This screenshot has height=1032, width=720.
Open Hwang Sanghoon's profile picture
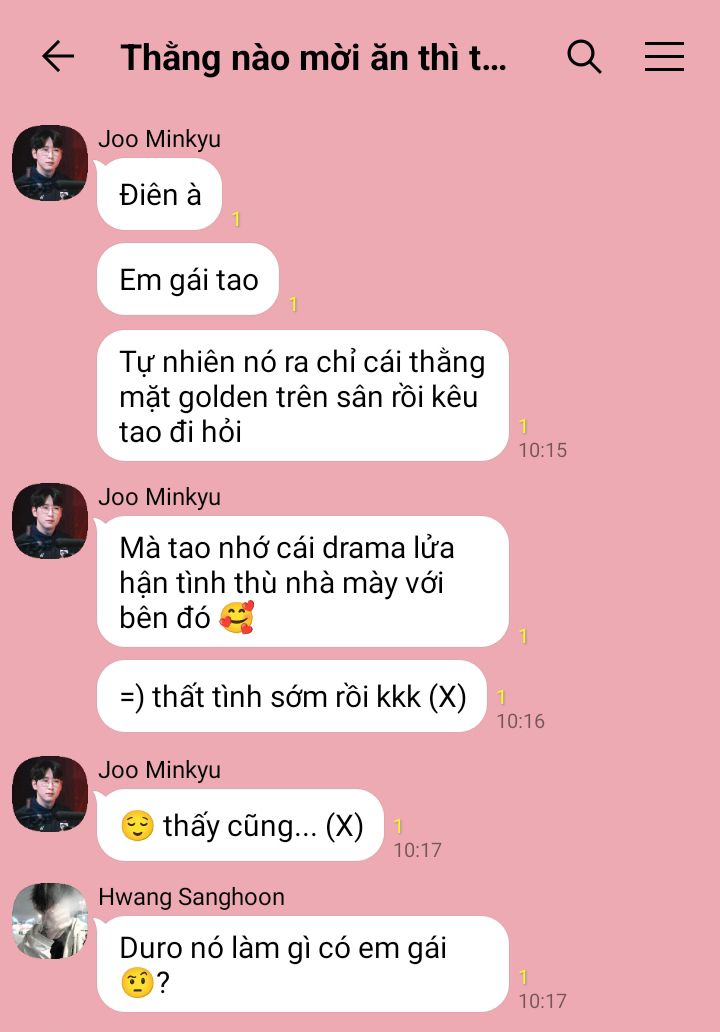click(50, 920)
